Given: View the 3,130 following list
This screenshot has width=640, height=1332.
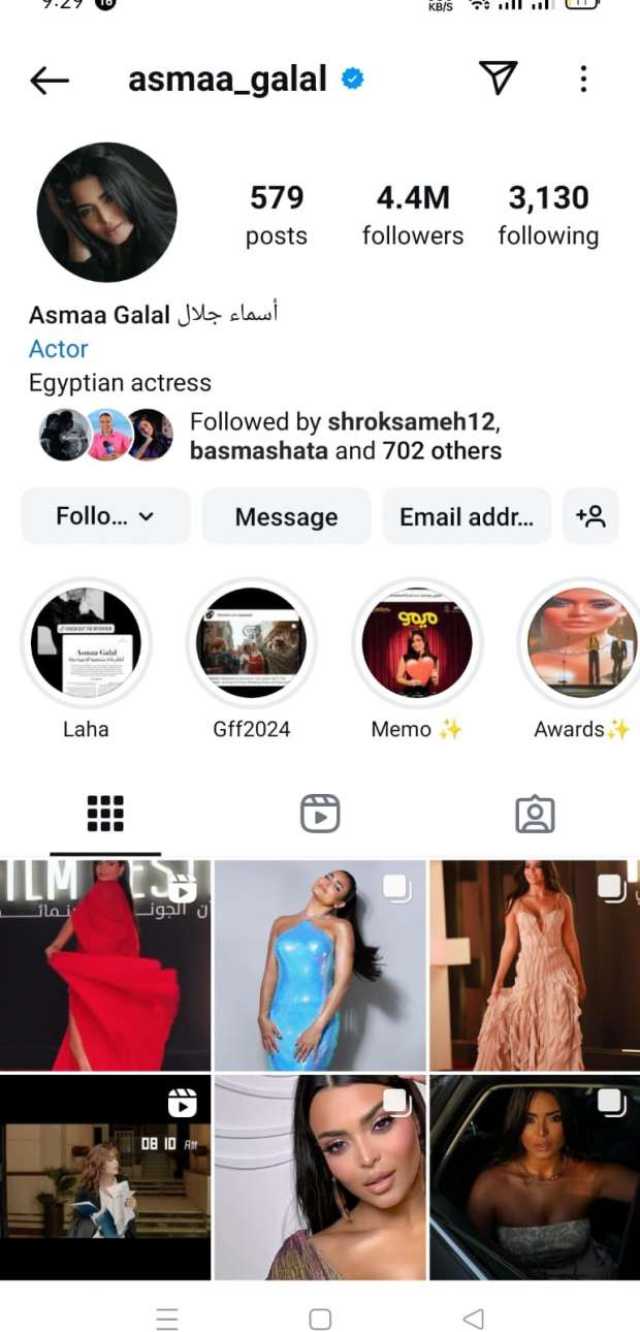Looking at the screenshot, I should pos(548,215).
